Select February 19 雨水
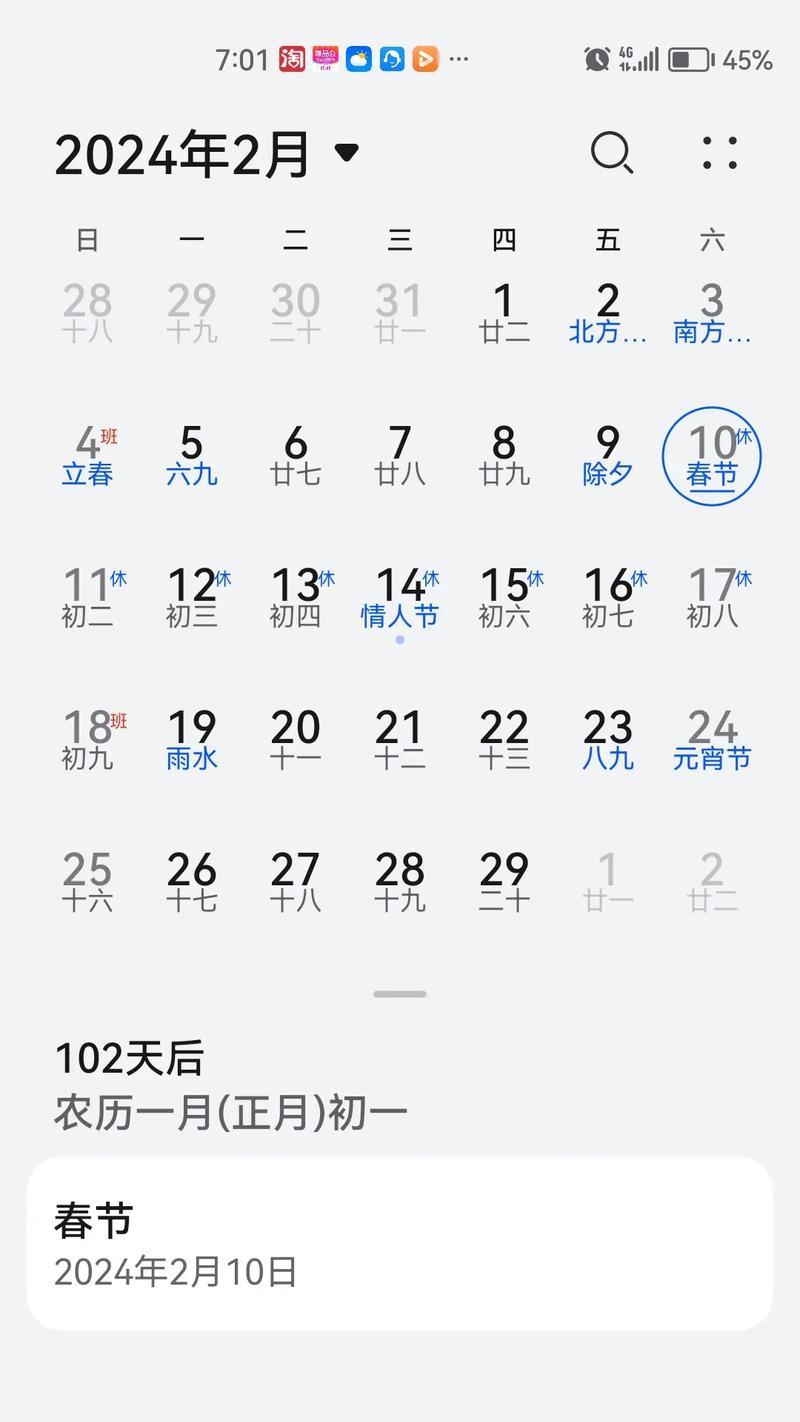This screenshot has height=1422, width=800. pyautogui.click(x=192, y=741)
